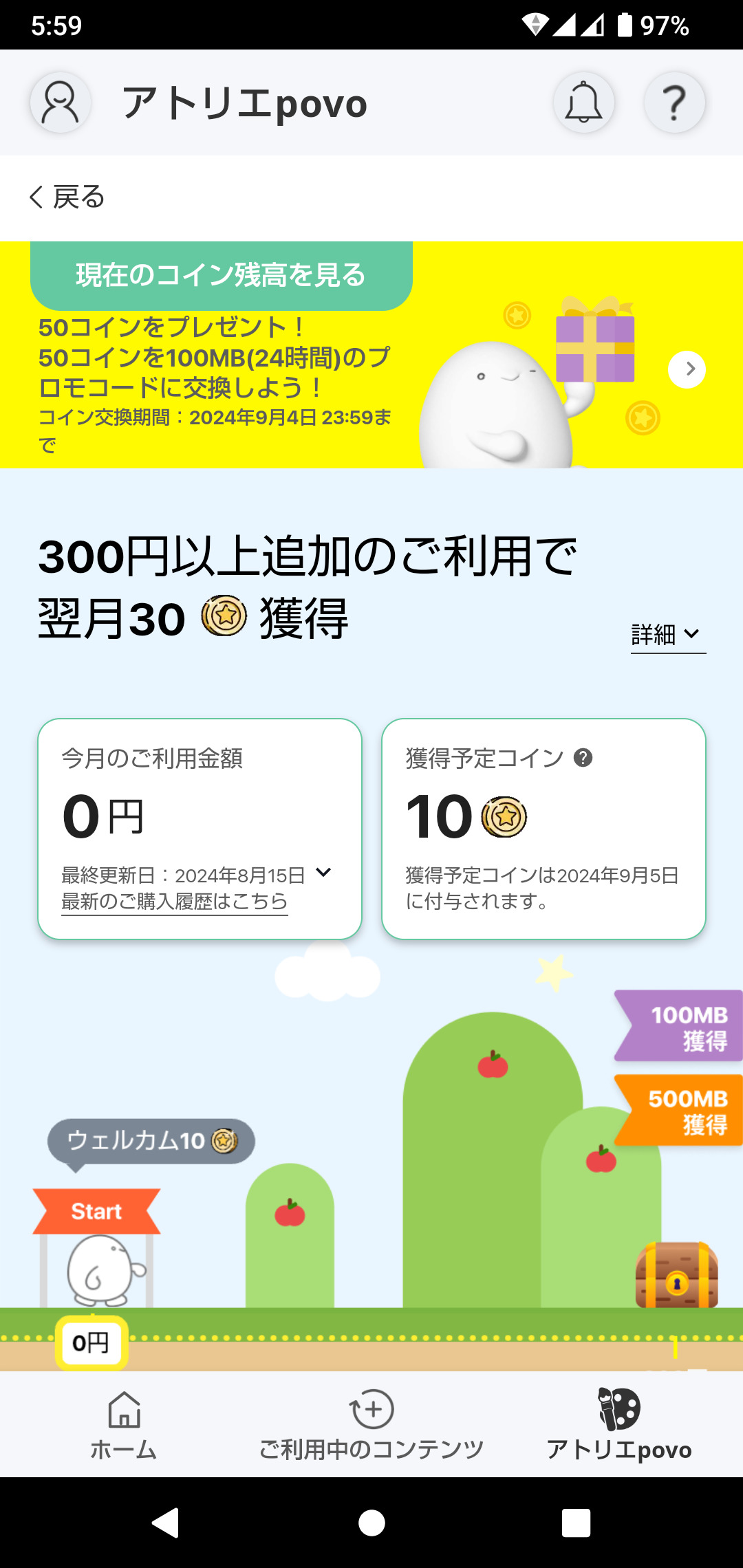Expand the 最終更新日 chevron

point(323,873)
